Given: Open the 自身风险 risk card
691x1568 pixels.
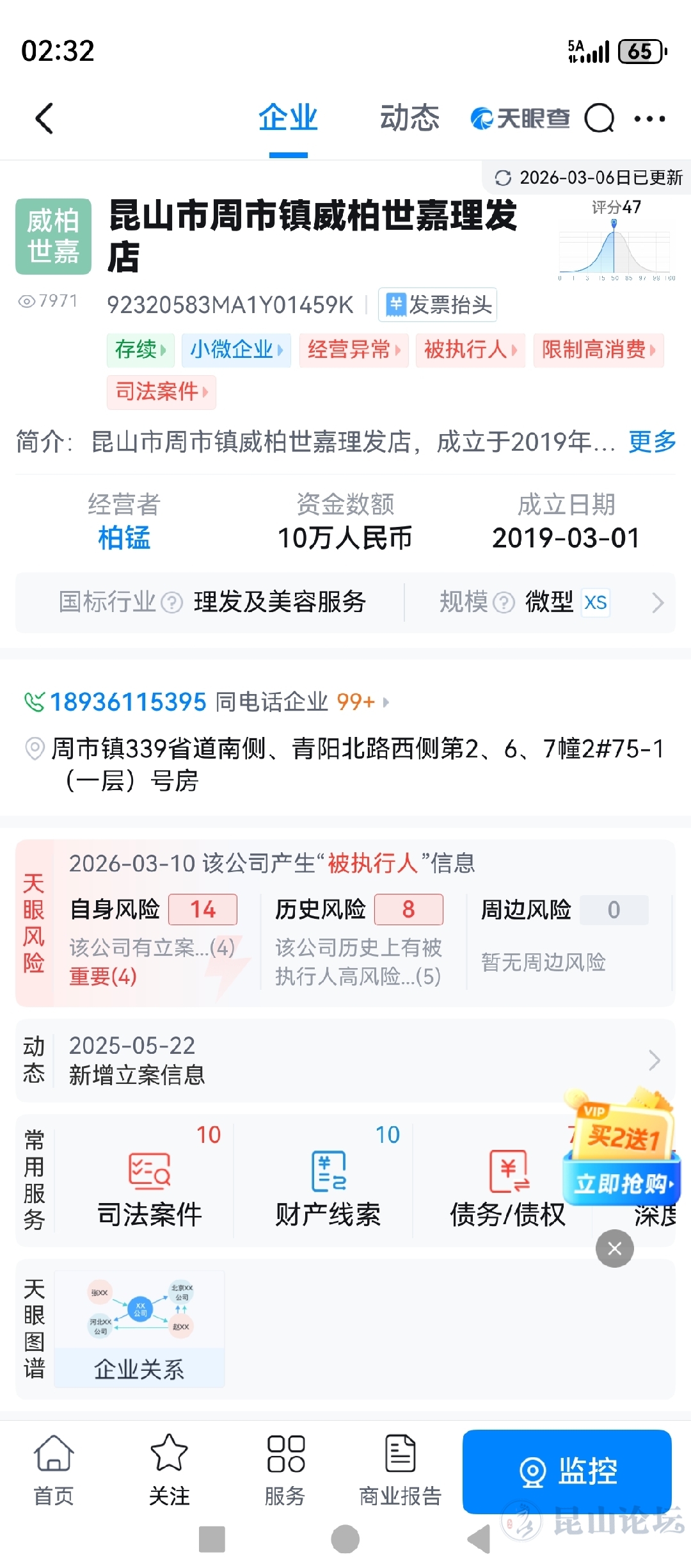Looking at the screenshot, I should point(154,941).
